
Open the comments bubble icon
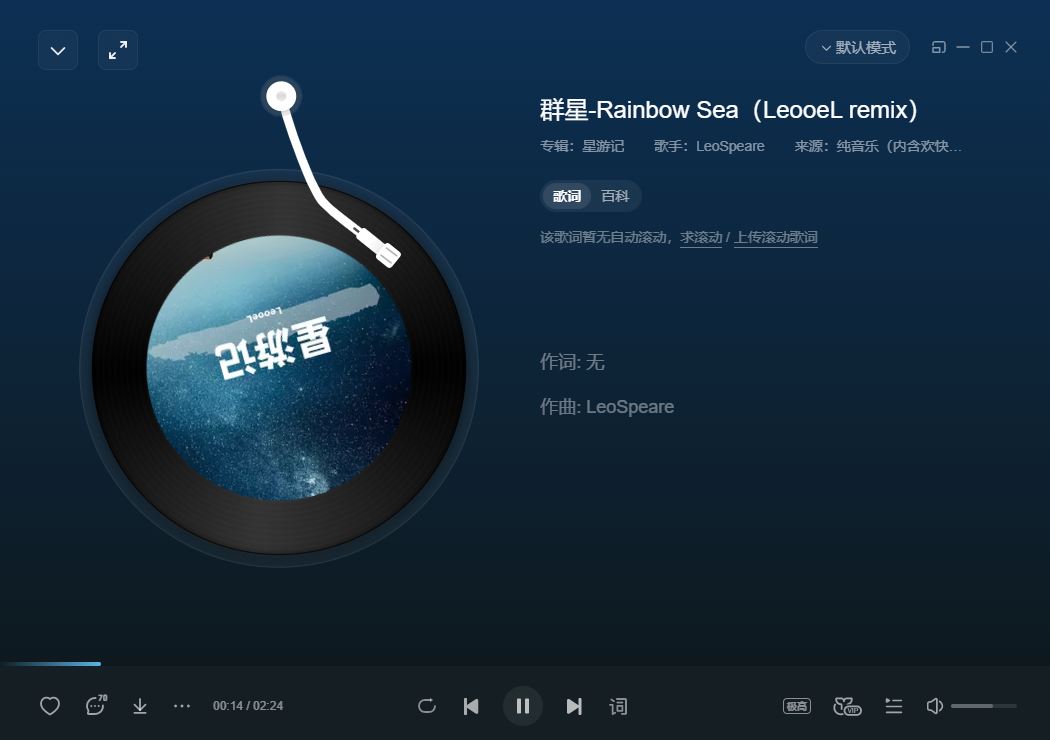tap(96, 705)
